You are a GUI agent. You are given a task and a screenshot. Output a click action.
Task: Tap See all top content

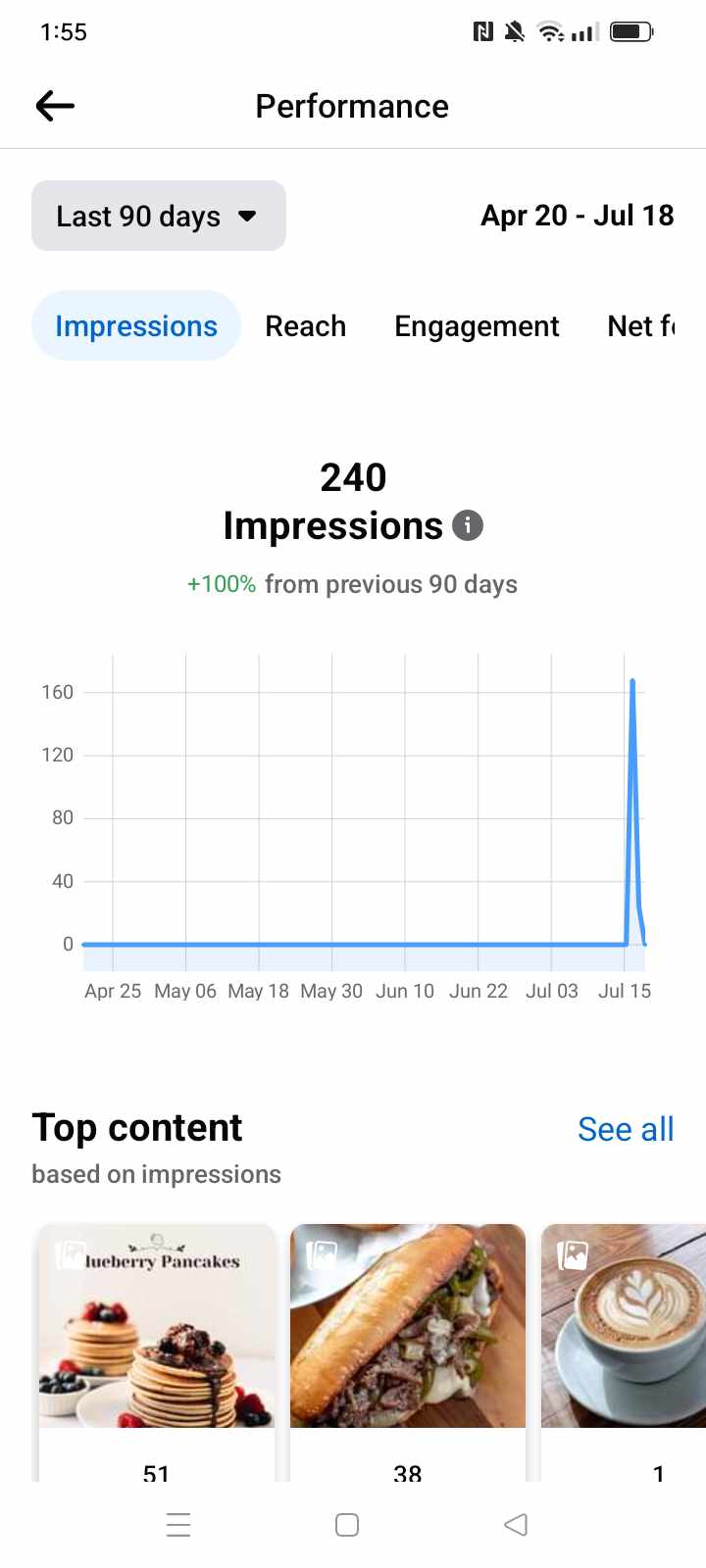pos(626,1129)
